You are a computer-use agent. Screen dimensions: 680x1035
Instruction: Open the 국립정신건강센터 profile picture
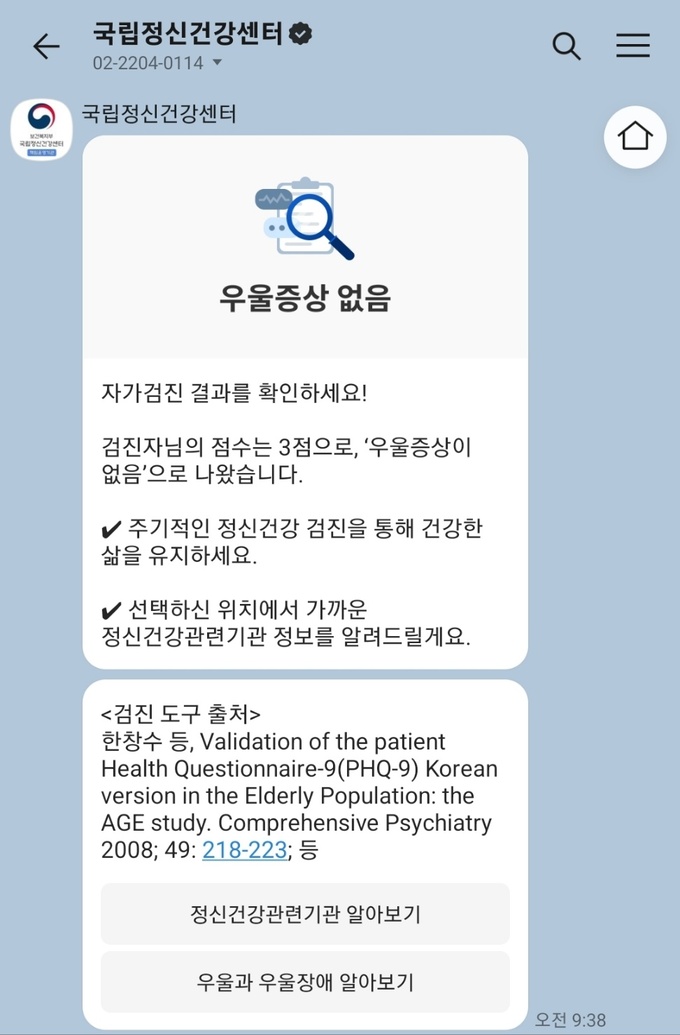coord(41,130)
